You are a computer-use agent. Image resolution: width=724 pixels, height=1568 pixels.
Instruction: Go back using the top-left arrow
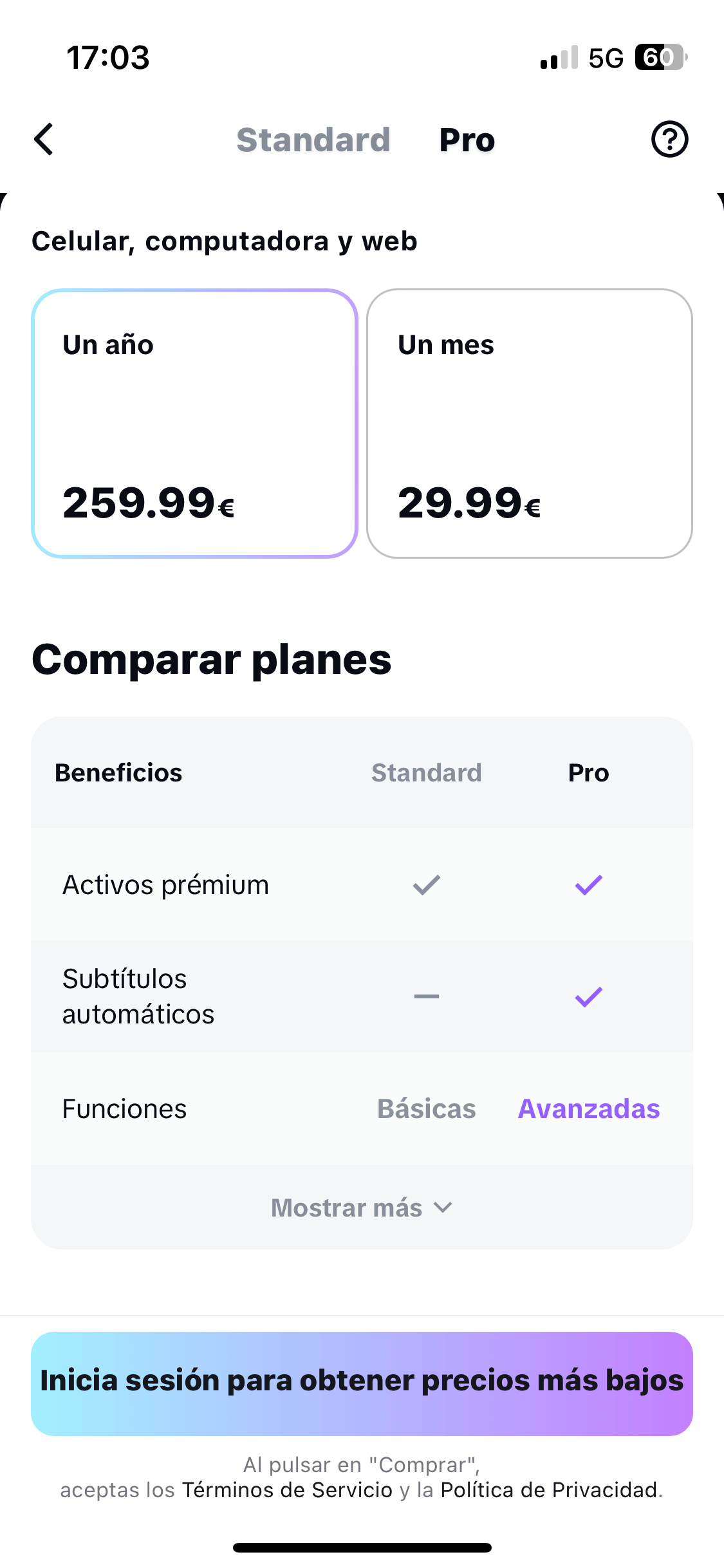pos(44,140)
